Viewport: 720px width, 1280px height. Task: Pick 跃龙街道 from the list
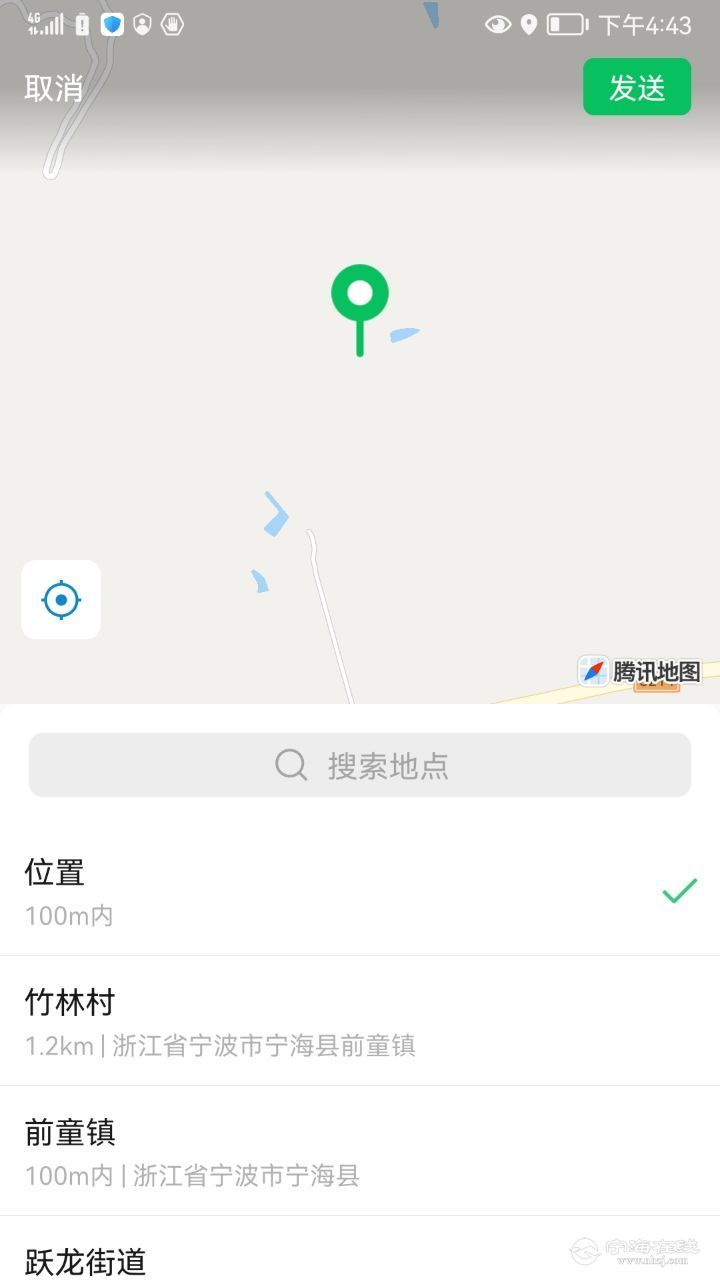[360, 1249]
